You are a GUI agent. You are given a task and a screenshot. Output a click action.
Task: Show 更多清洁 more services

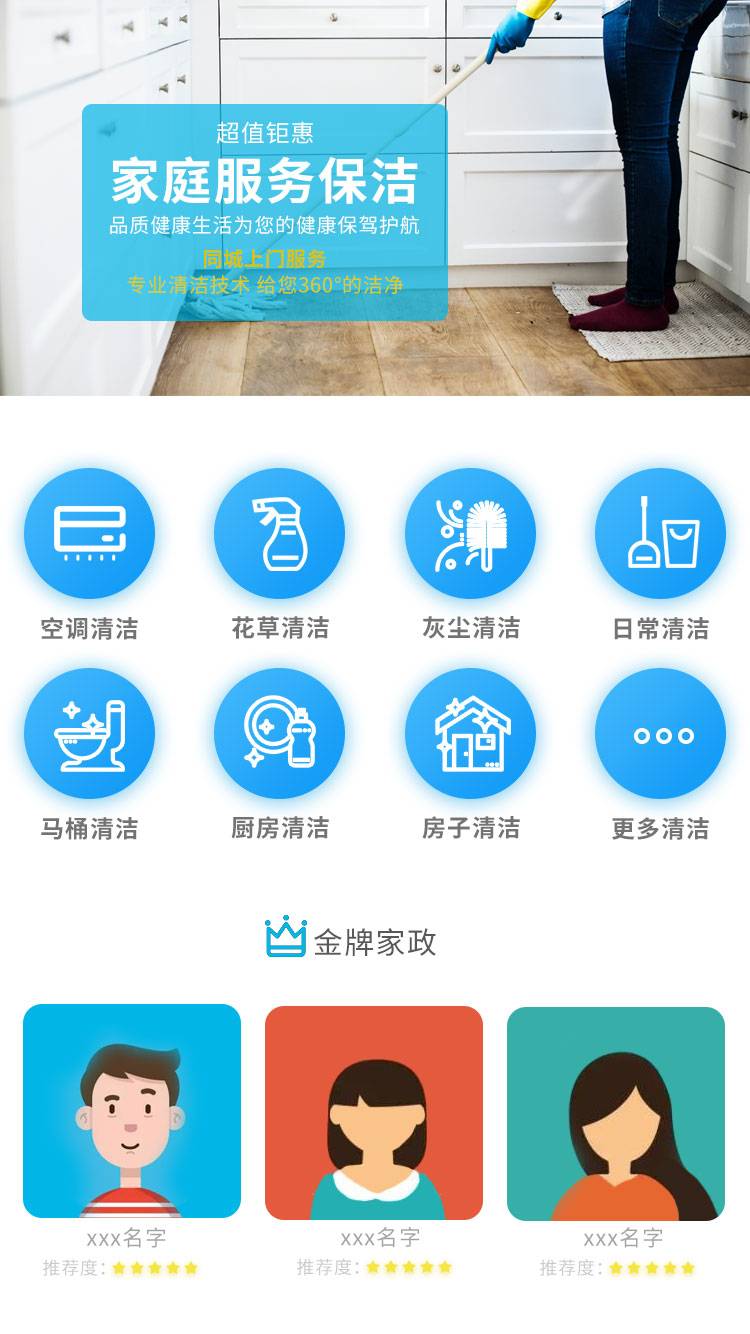pos(660,733)
